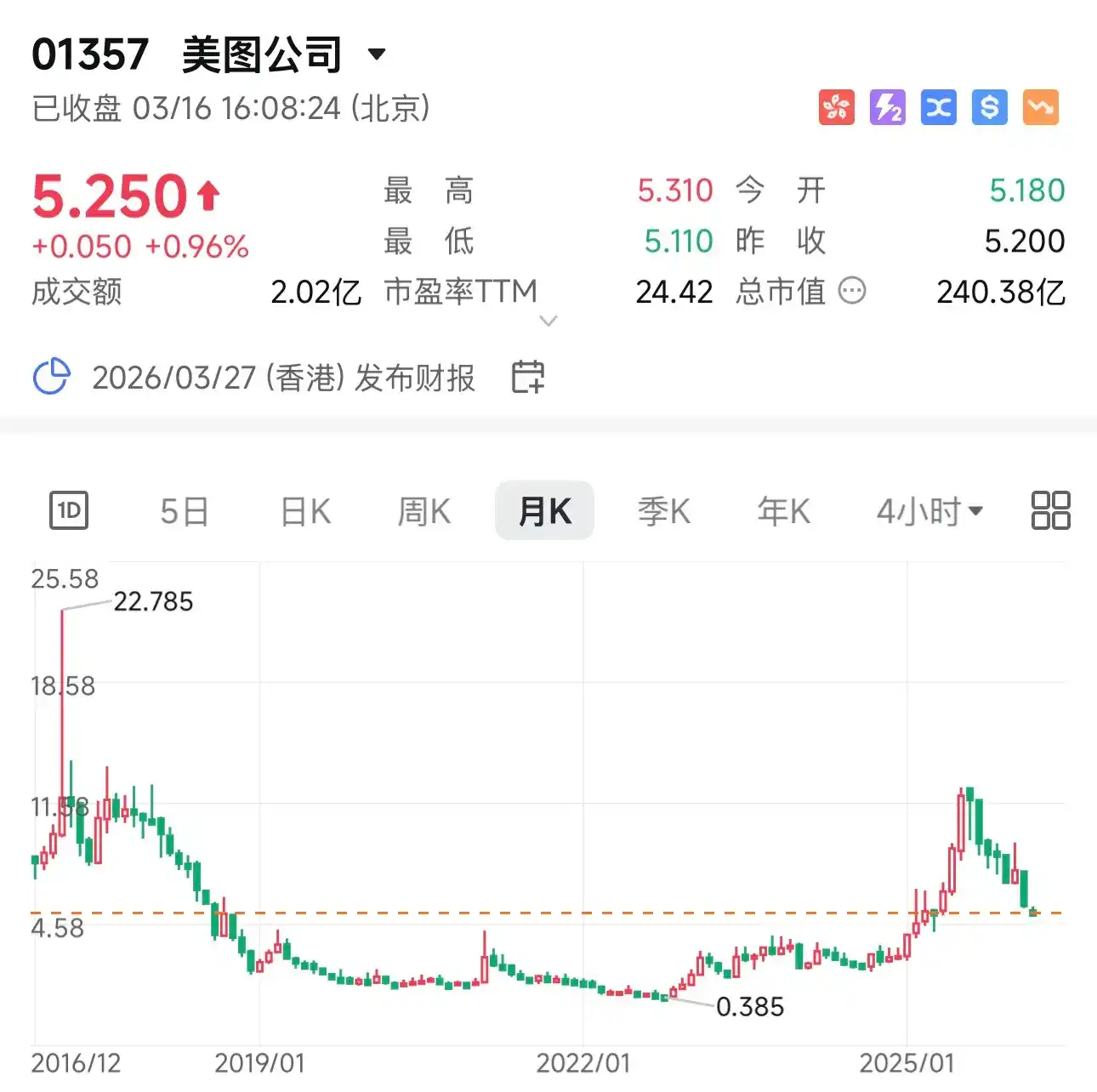Switch to 季K quarterly chart

[x=663, y=511]
